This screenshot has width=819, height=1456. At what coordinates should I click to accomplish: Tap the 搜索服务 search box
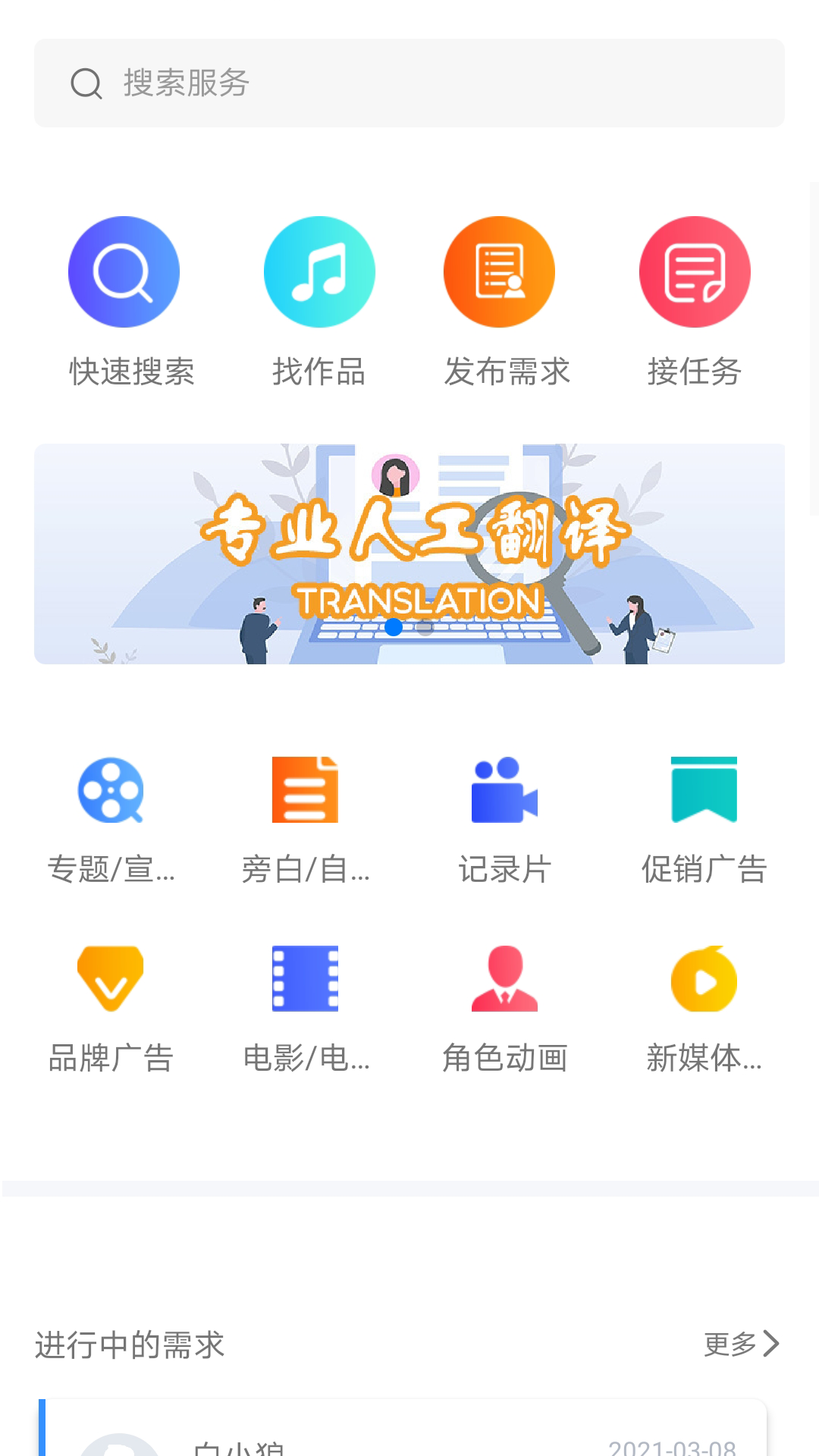[x=409, y=83]
